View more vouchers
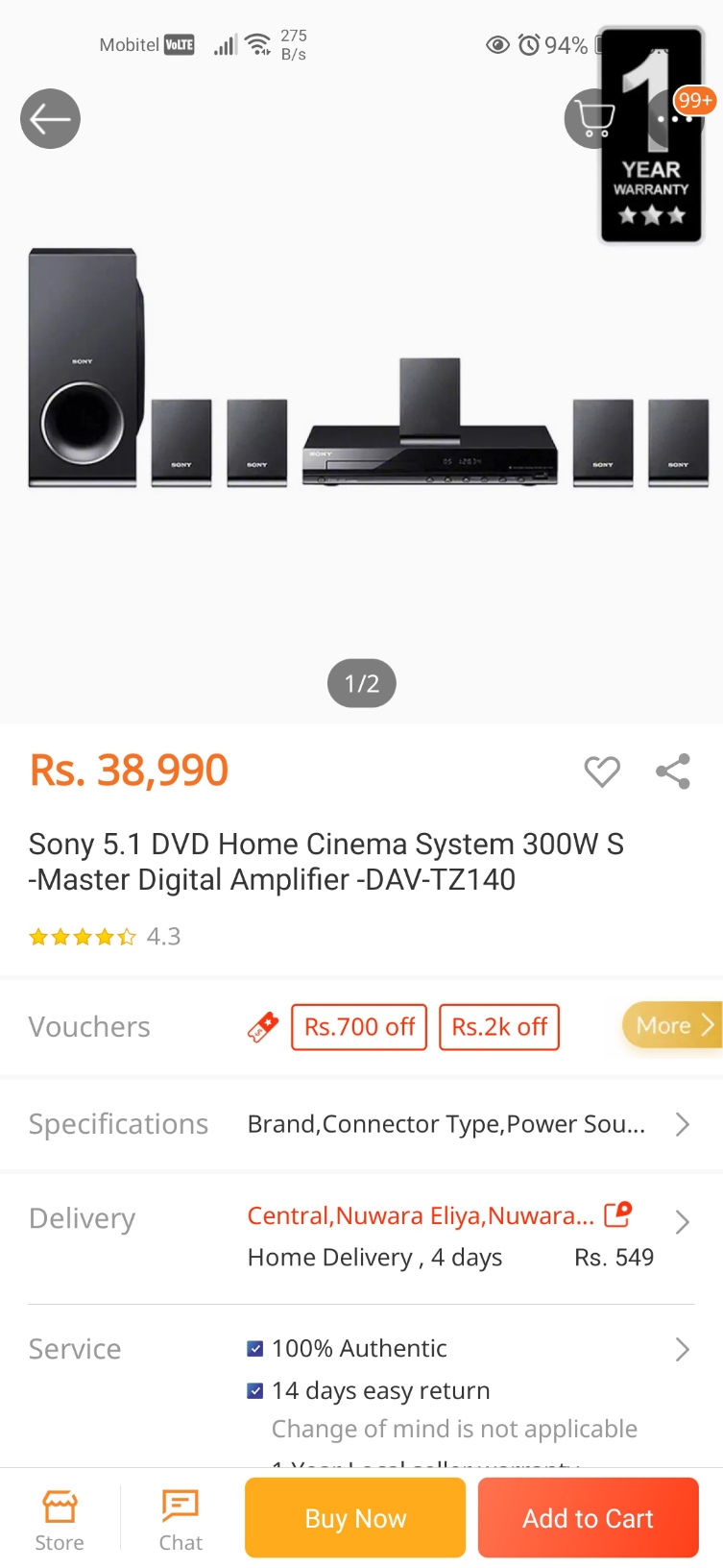Screen dimensions: 723x1568 [x=672, y=1025]
